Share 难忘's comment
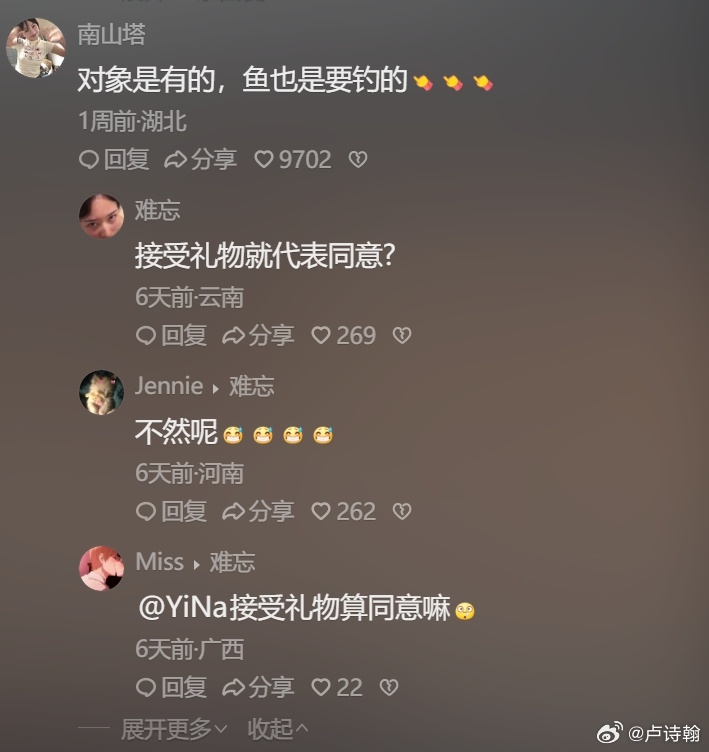This screenshot has height=752, width=709. tap(258, 335)
